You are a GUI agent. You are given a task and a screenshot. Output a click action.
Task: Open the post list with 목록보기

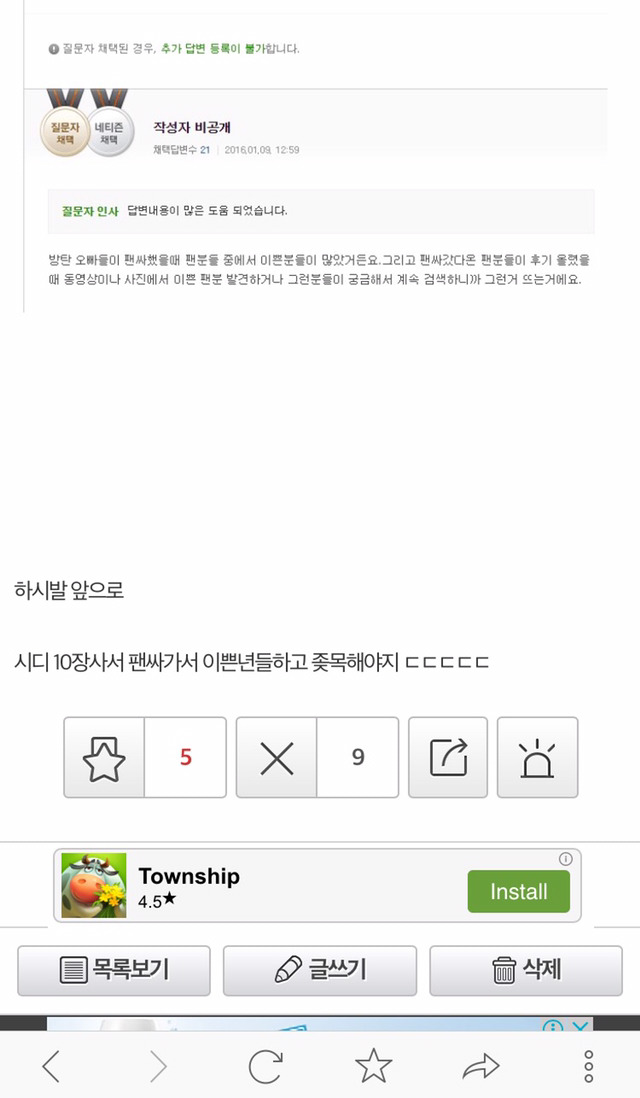tap(114, 969)
